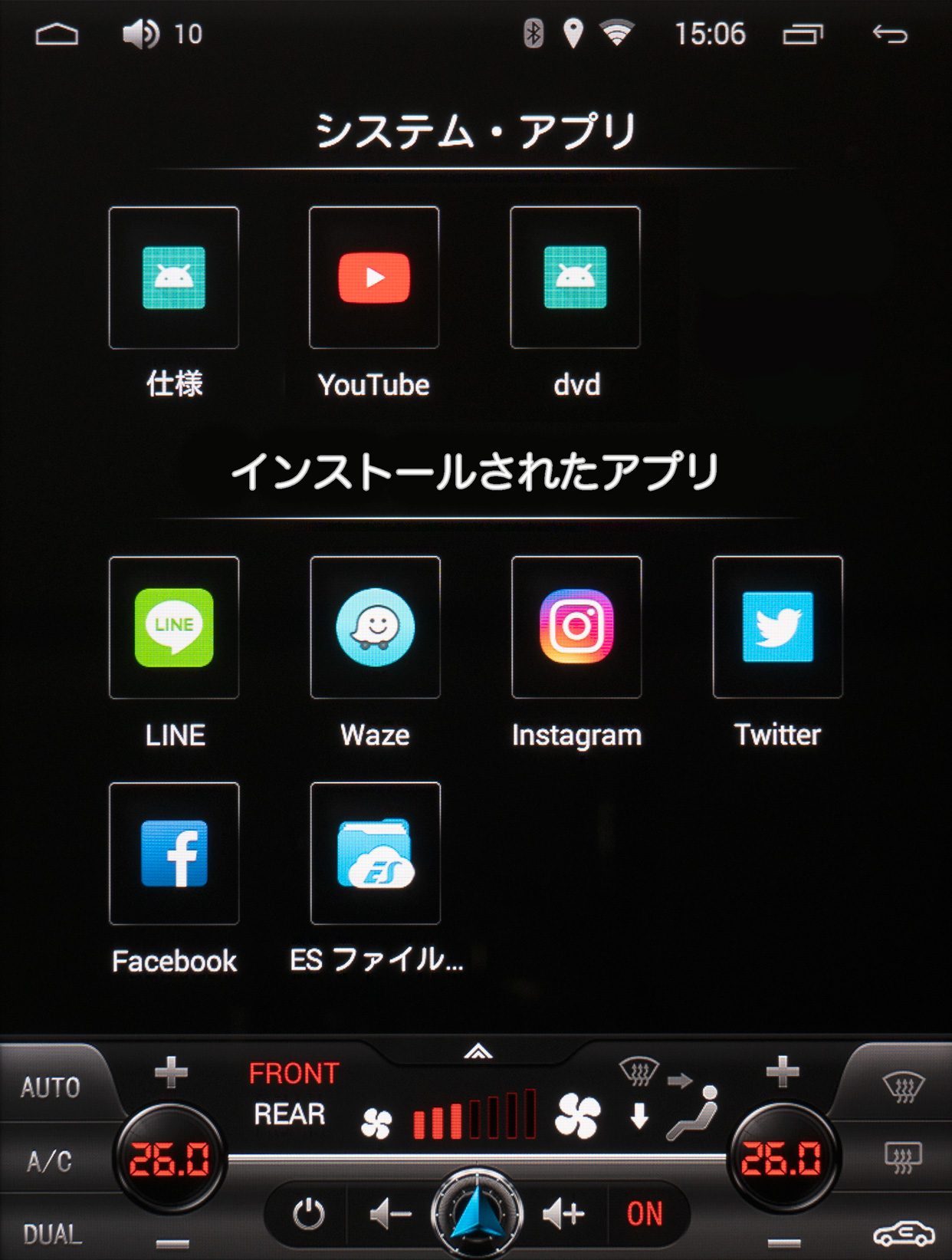This screenshot has width=952, height=1260.
Task: Tap the back arrow in status bar
Action: [x=890, y=35]
